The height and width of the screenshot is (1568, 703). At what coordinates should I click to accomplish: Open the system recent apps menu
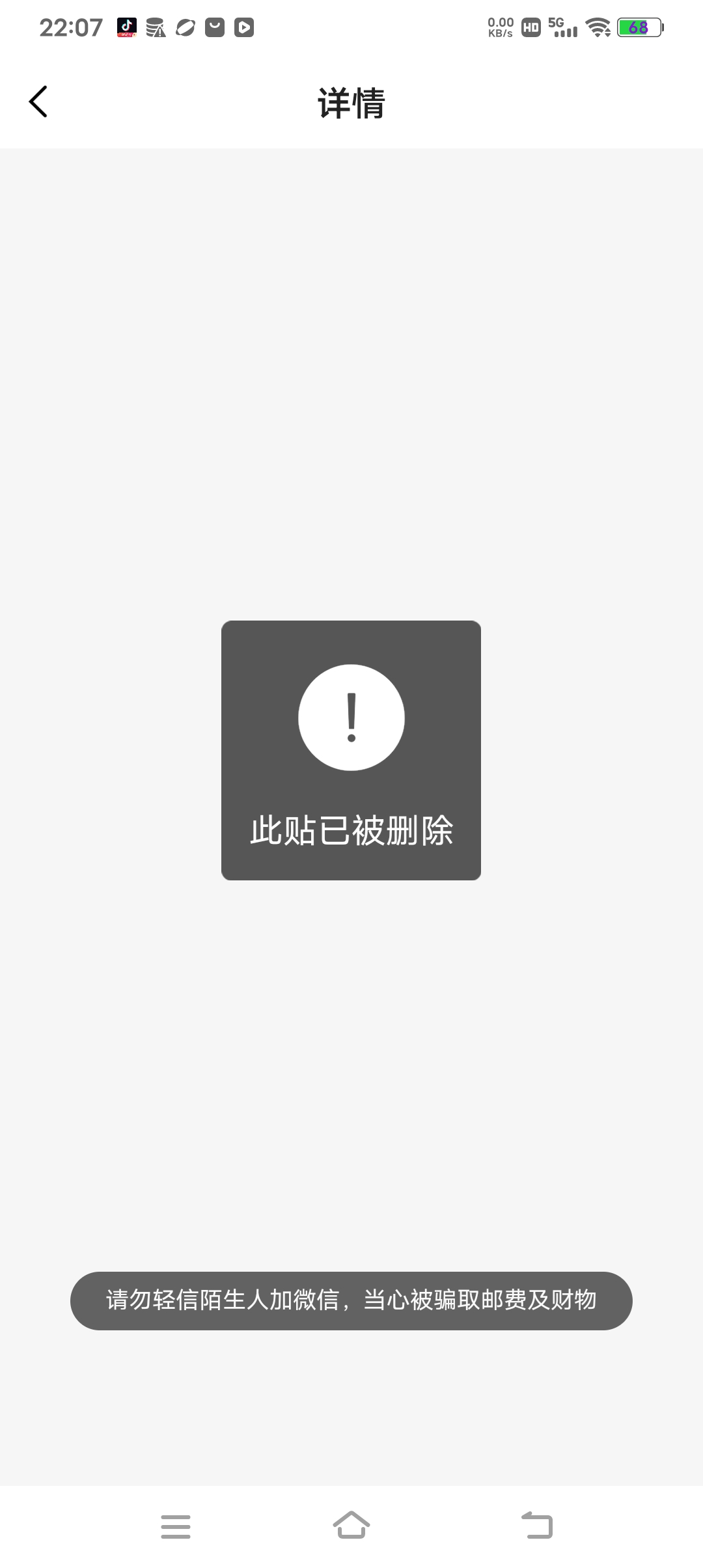176,1526
